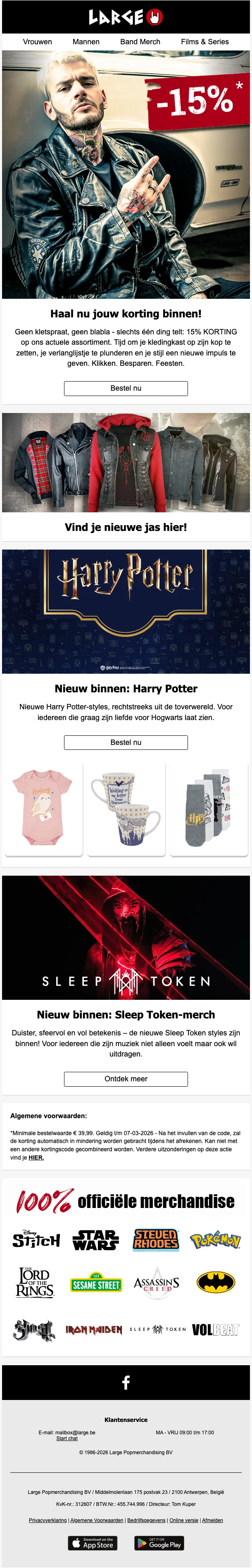View the Hogwarts letter mug set
Viewport: 252px width, 1568px height.
126,808
